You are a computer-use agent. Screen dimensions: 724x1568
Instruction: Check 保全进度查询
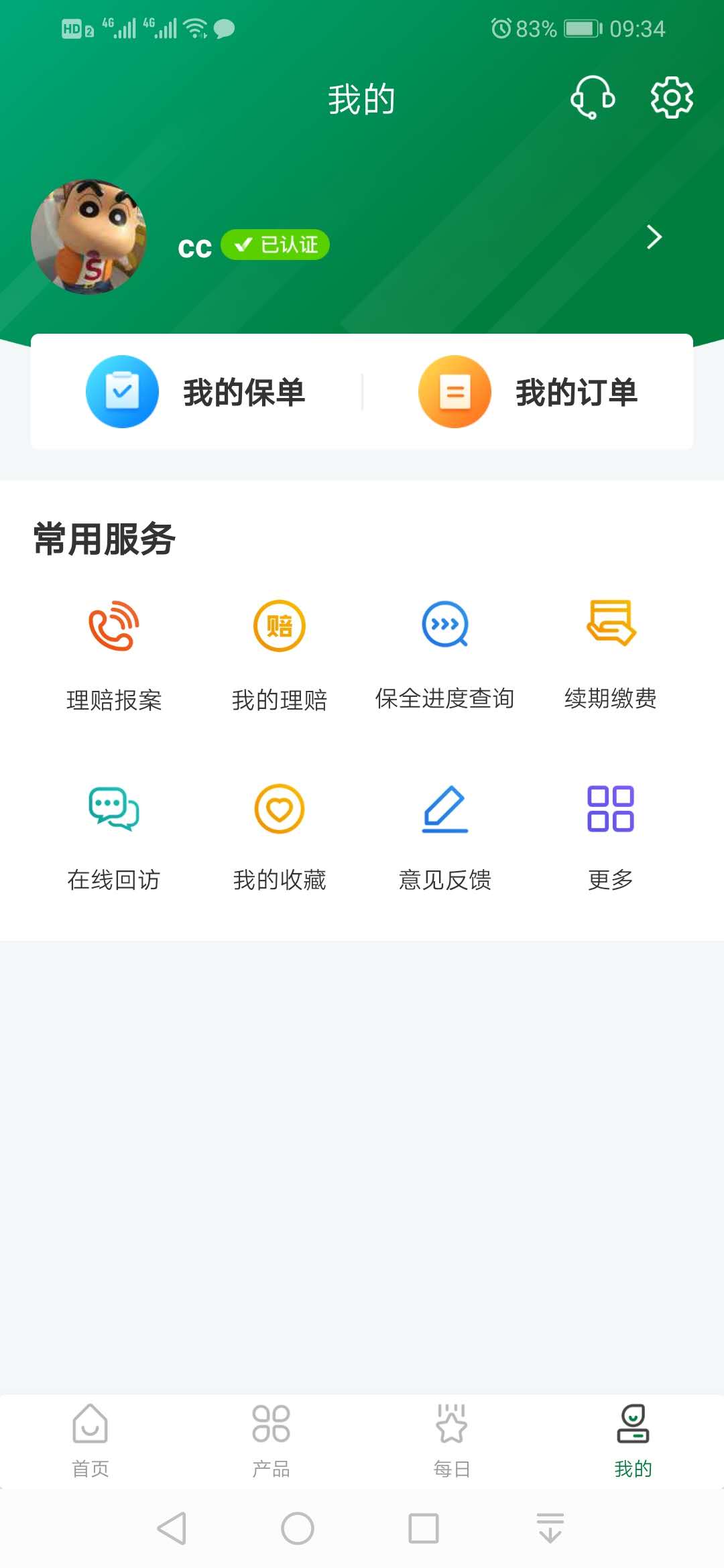tap(444, 653)
